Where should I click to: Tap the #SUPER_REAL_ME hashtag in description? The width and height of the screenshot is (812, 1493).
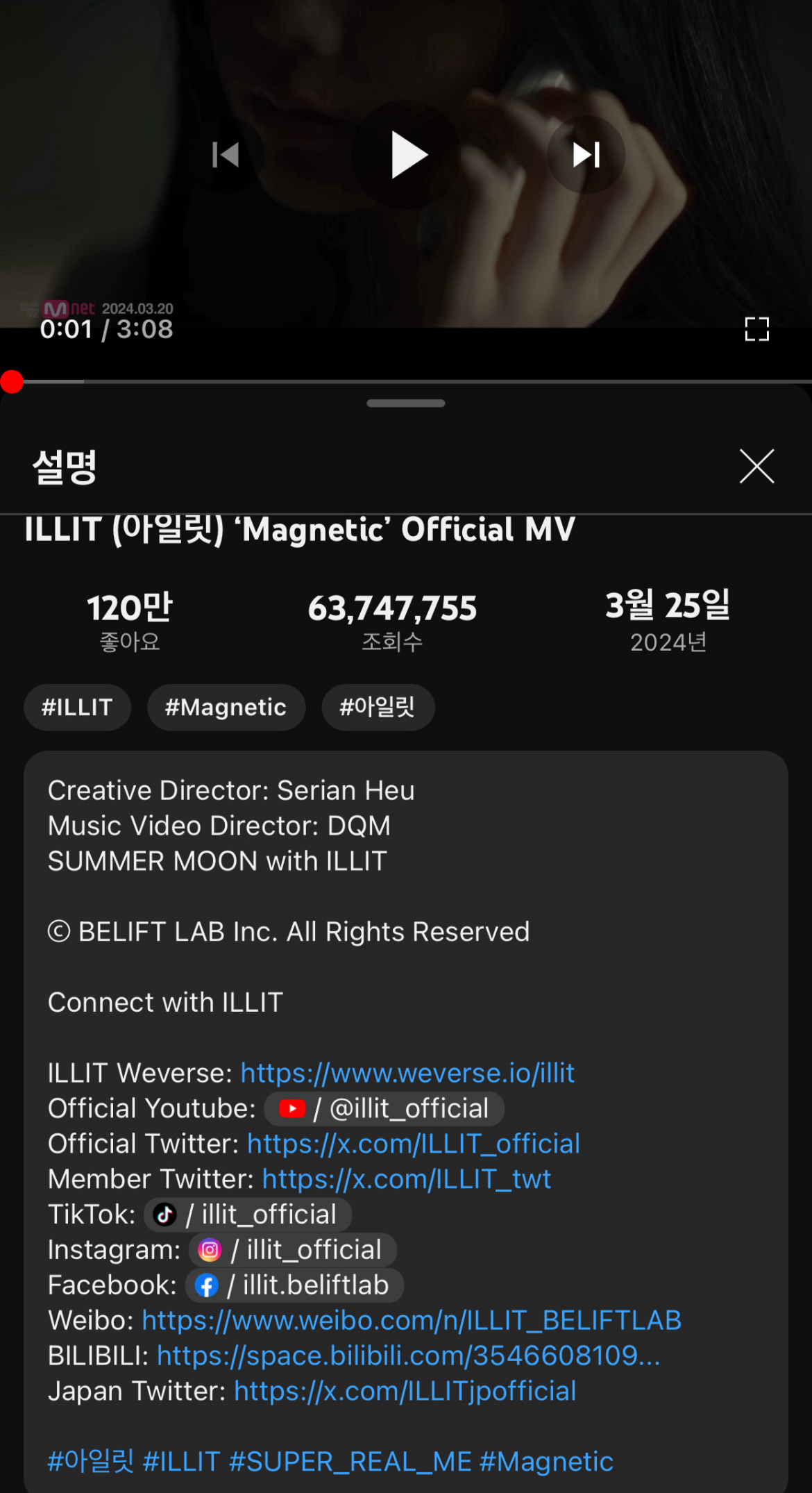tap(350, 1462)
